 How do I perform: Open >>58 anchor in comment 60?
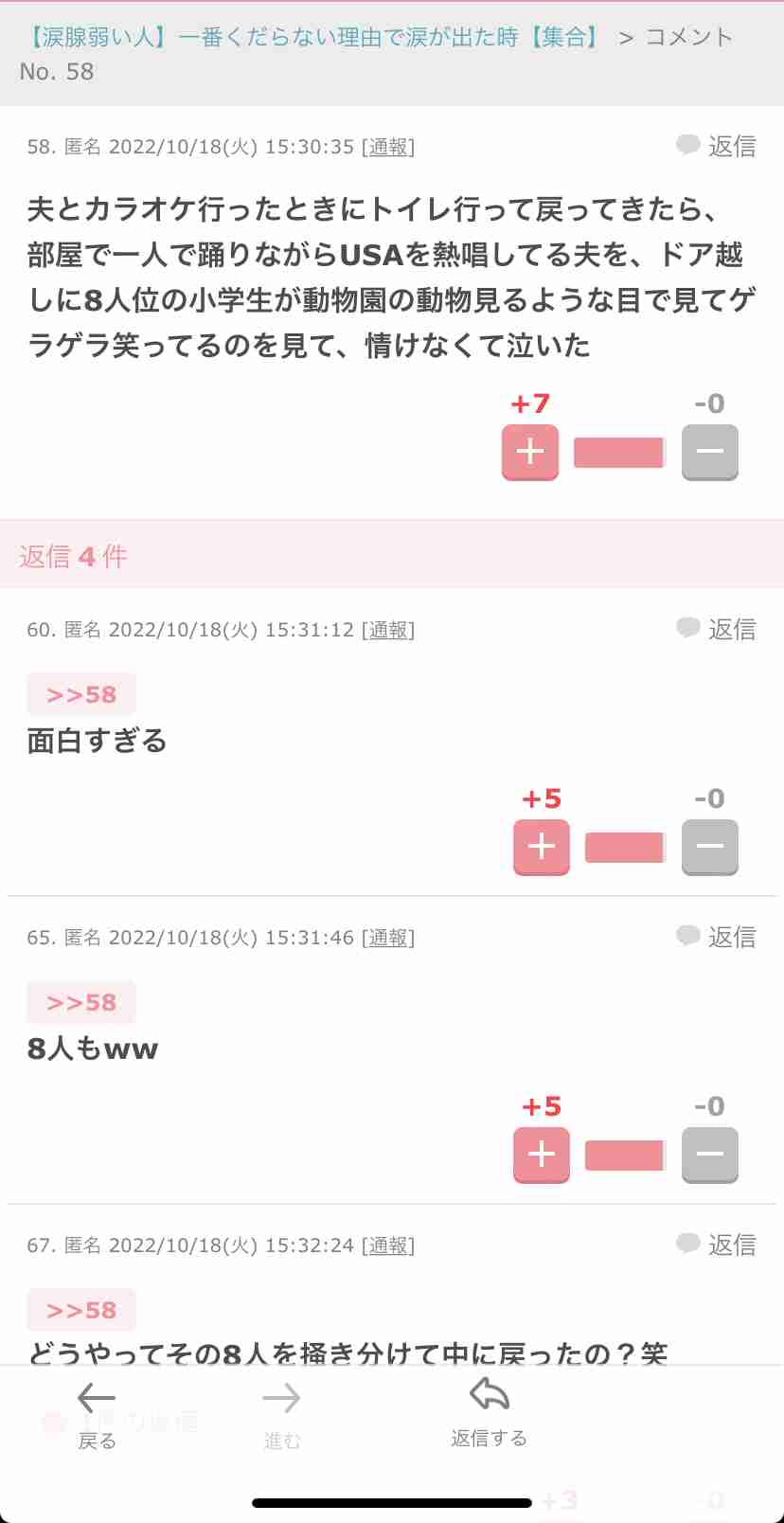[x=81, y=694]
